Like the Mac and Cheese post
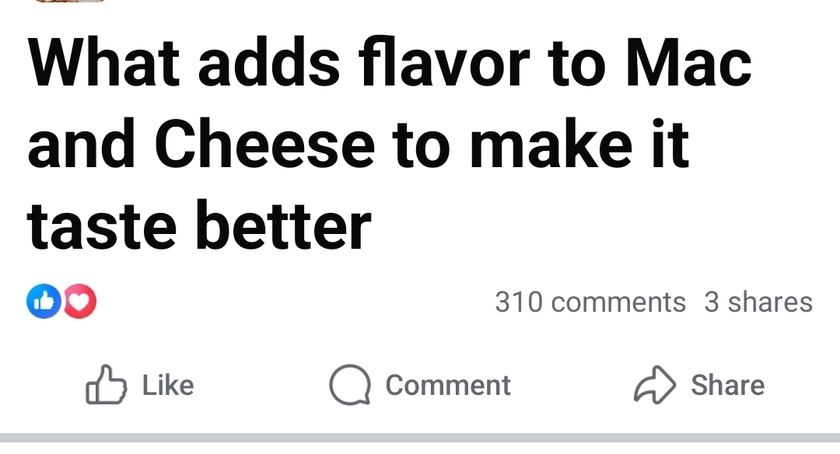 click(140, 385)
